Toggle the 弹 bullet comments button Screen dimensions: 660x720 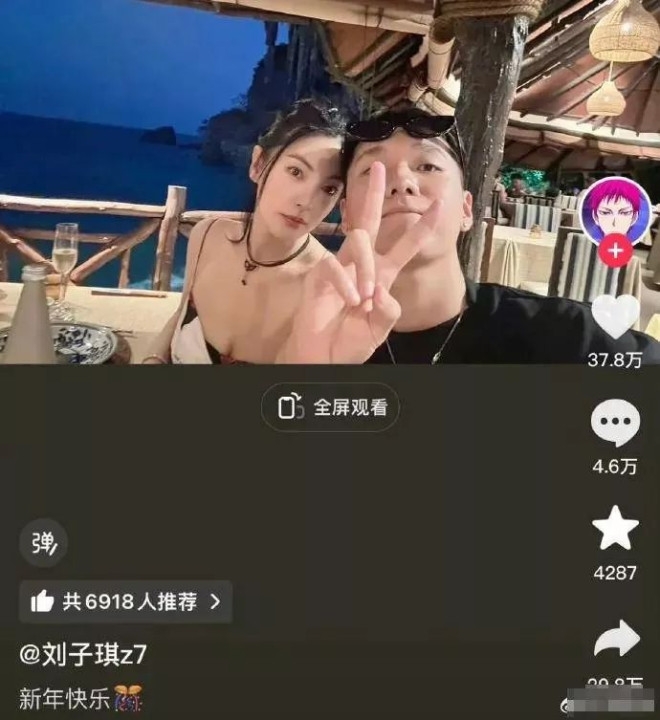pyautogui.click(x=44, y=543)
